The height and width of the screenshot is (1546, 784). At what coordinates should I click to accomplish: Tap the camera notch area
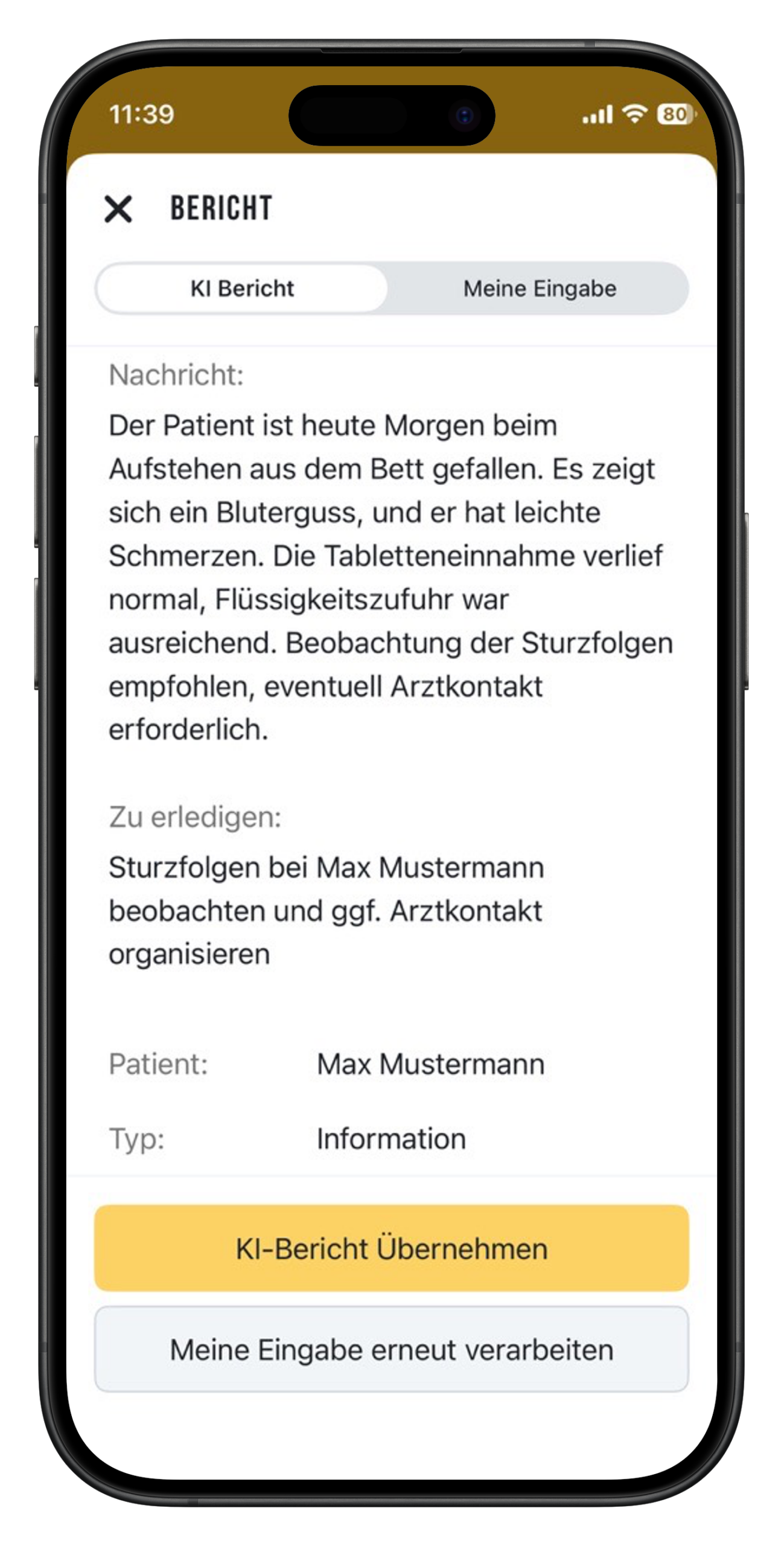392,115
